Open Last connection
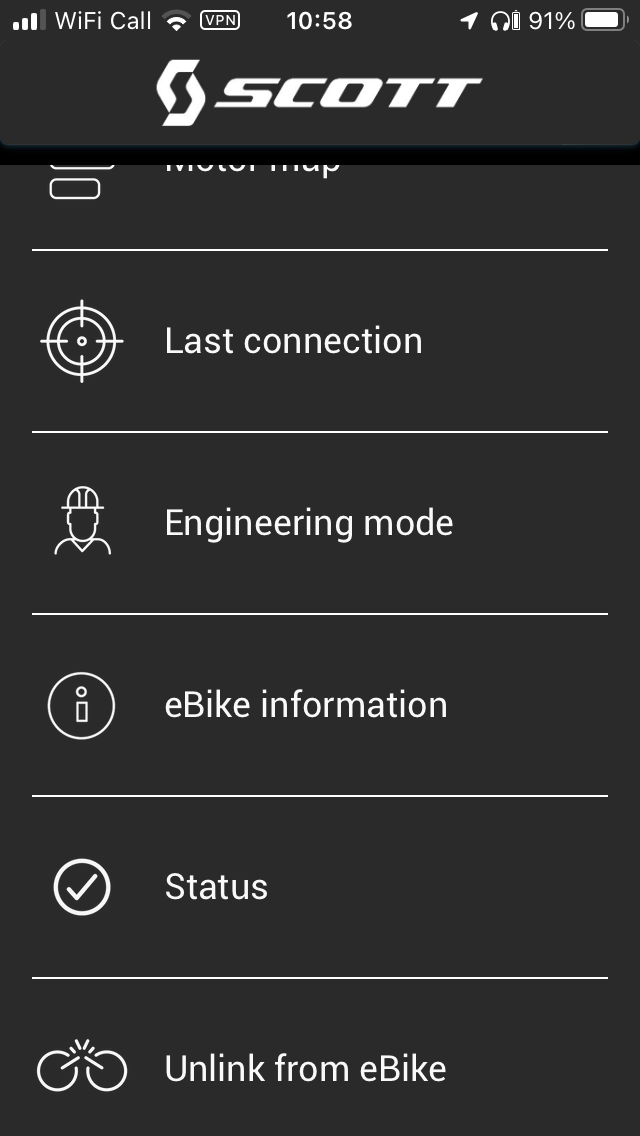 point(293,341)
